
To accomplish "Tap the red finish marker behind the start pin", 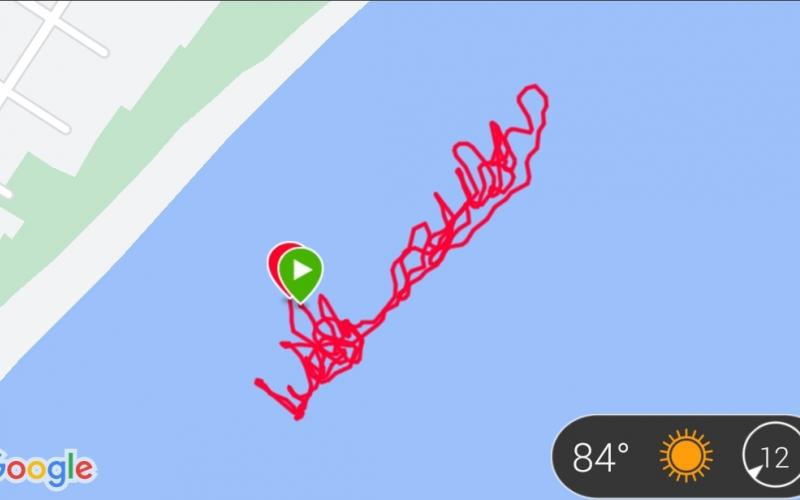I will tap(274, 262).
